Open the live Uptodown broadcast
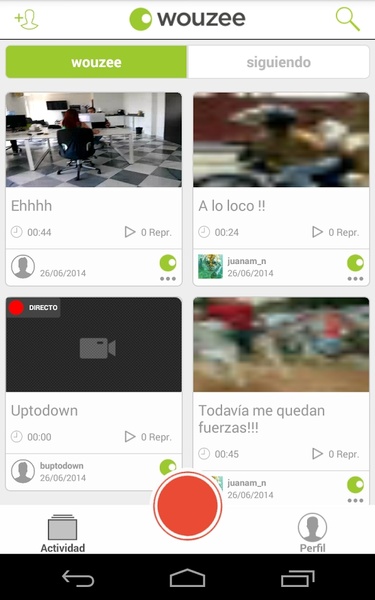375x600 pixels. click(x=94, y=344)
